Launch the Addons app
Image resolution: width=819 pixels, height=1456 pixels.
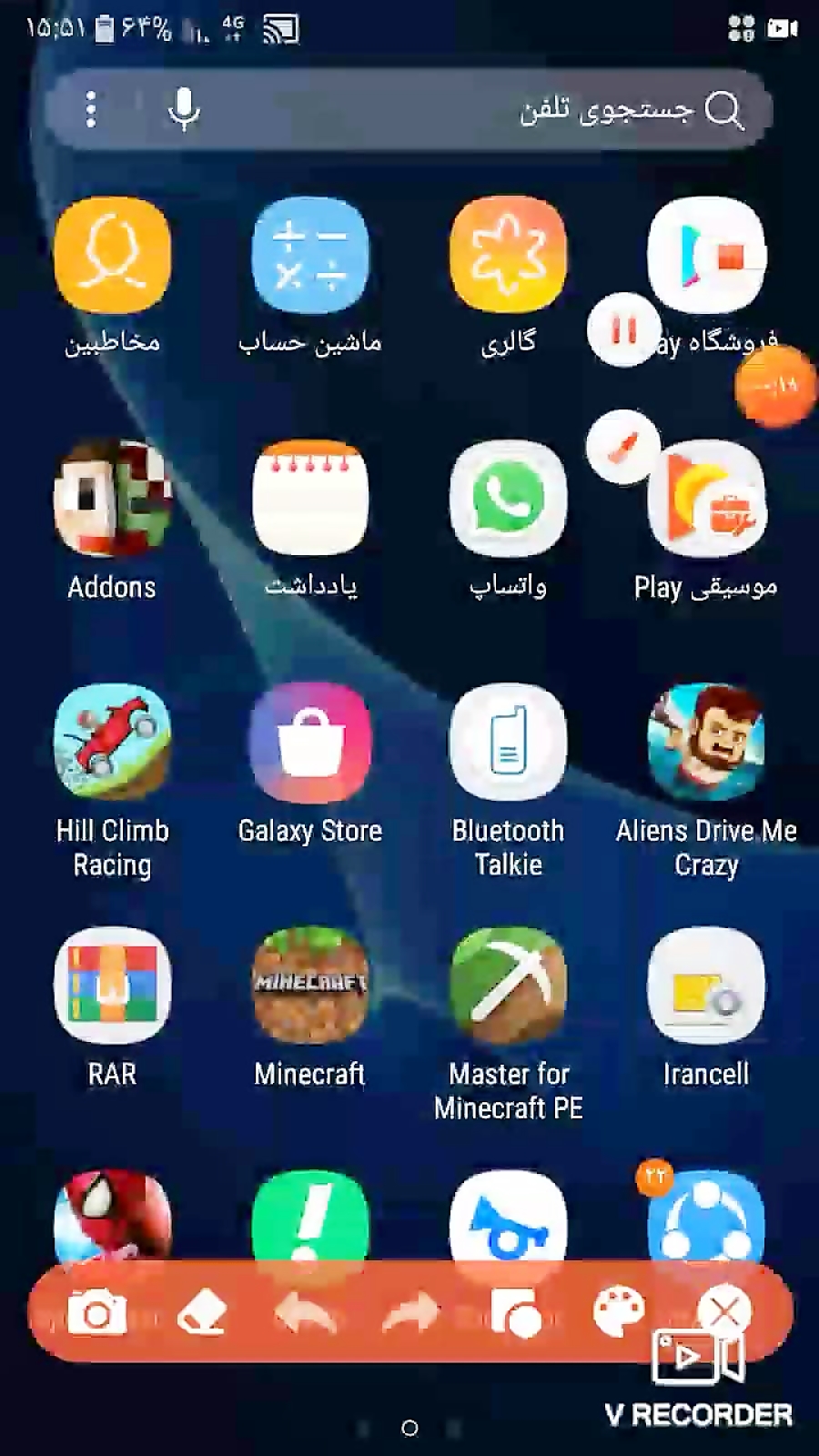click(112, 499)
